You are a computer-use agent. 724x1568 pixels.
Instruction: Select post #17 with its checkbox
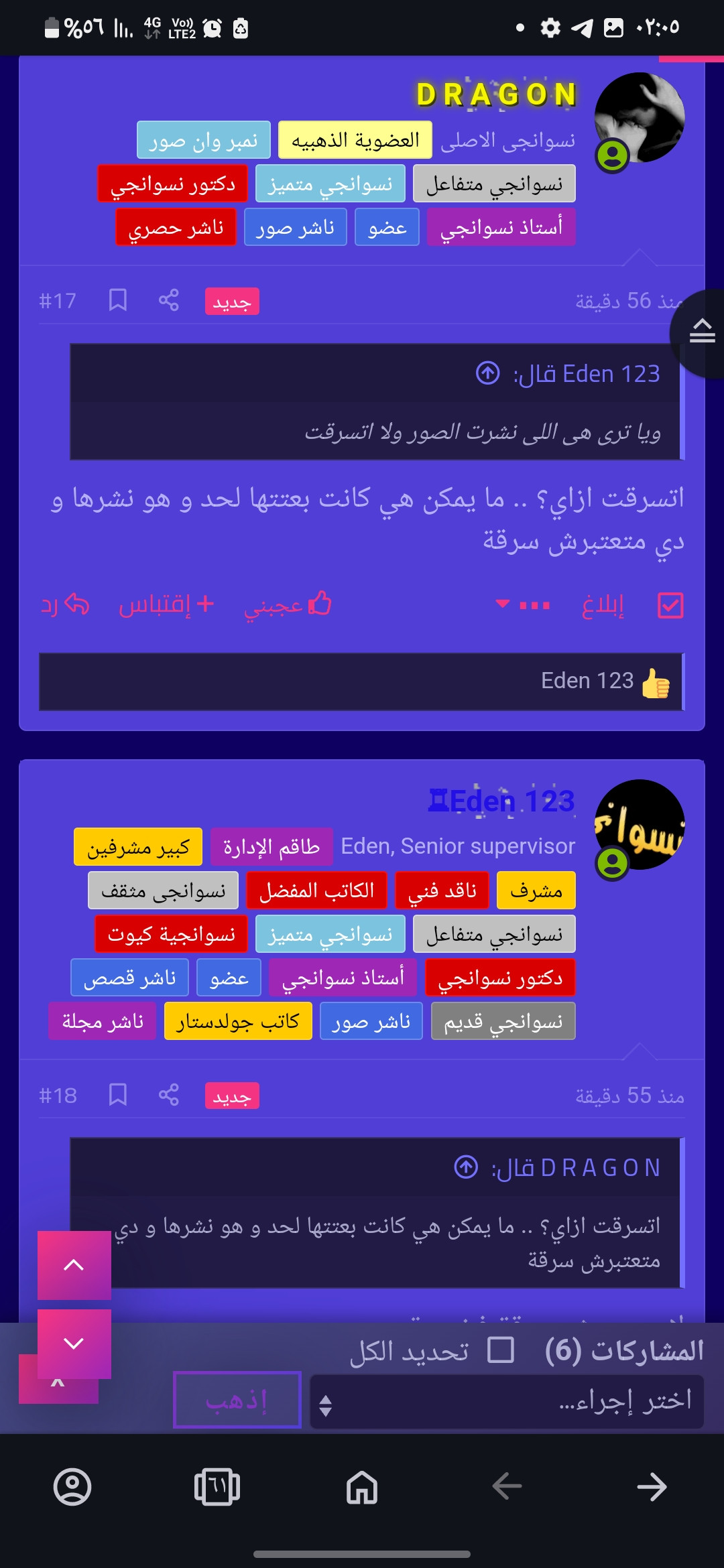(x=670, y=605)
